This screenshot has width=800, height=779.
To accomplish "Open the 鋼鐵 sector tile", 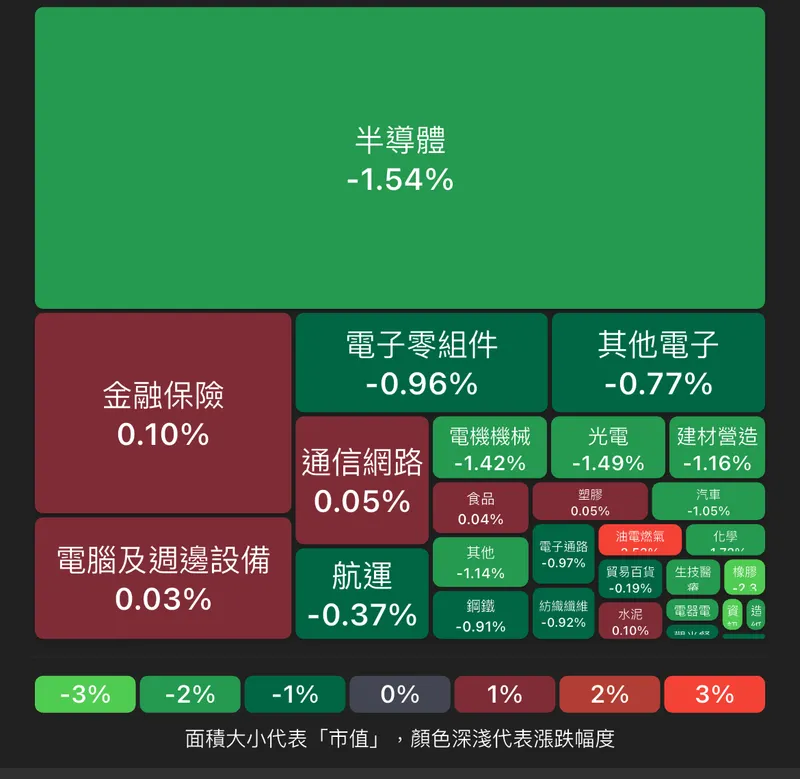I will pos(480,614).
